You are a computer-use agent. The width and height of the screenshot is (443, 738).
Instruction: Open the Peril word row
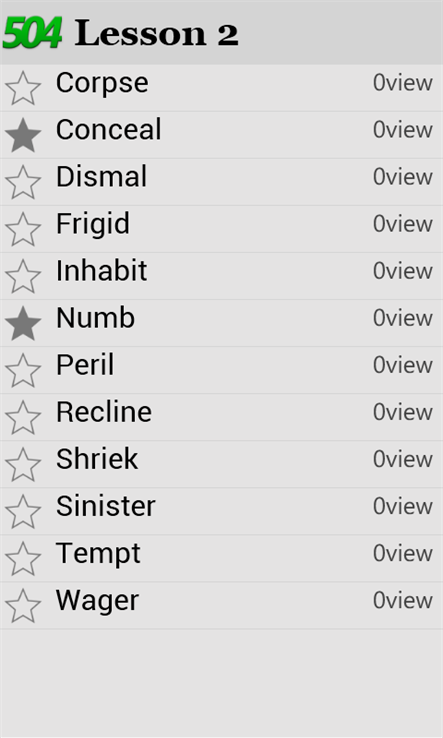pos(221,370)
